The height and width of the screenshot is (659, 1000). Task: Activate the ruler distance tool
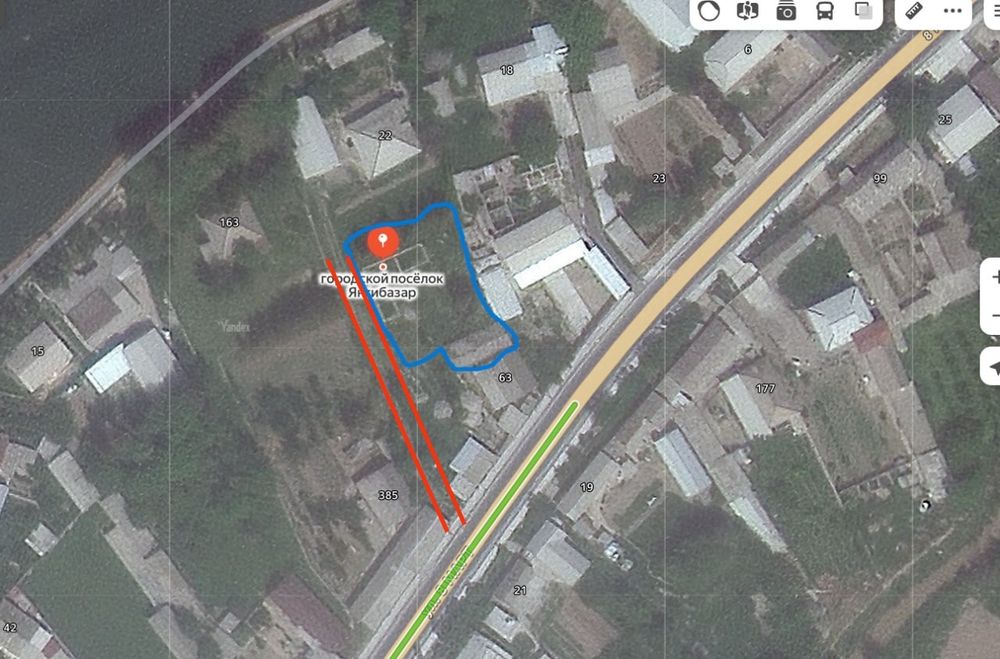pos(914,12)
